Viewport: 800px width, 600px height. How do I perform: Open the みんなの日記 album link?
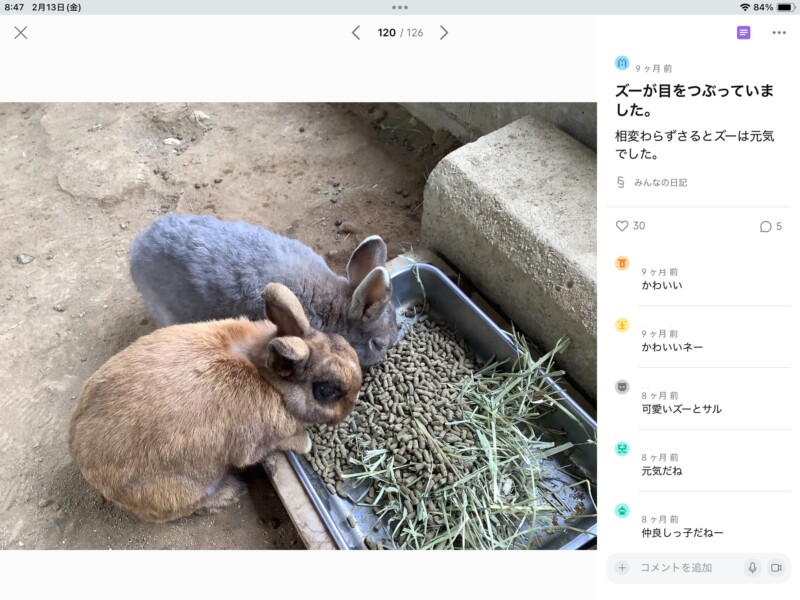[659, 183]
